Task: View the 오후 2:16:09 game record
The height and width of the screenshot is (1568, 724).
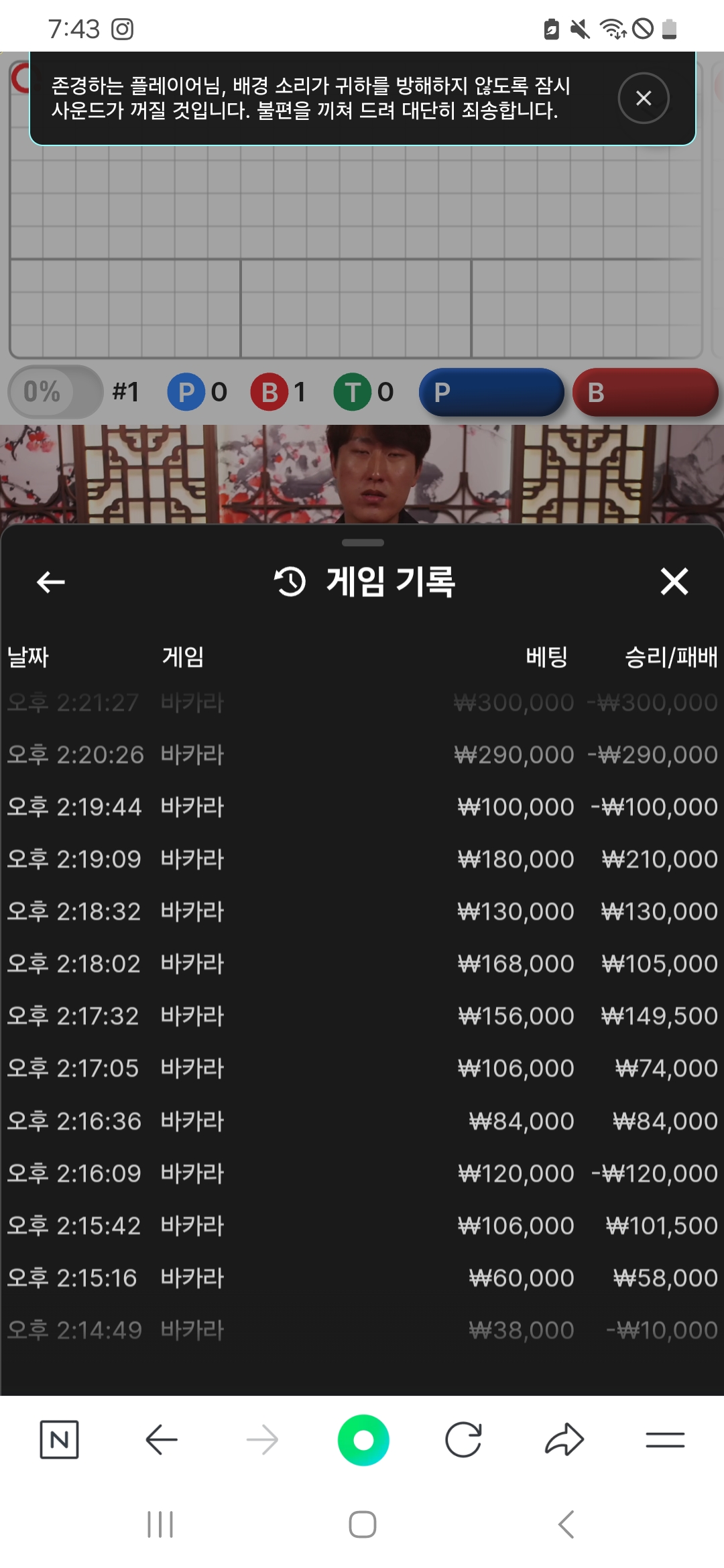Action: [x=362, y=1173]
